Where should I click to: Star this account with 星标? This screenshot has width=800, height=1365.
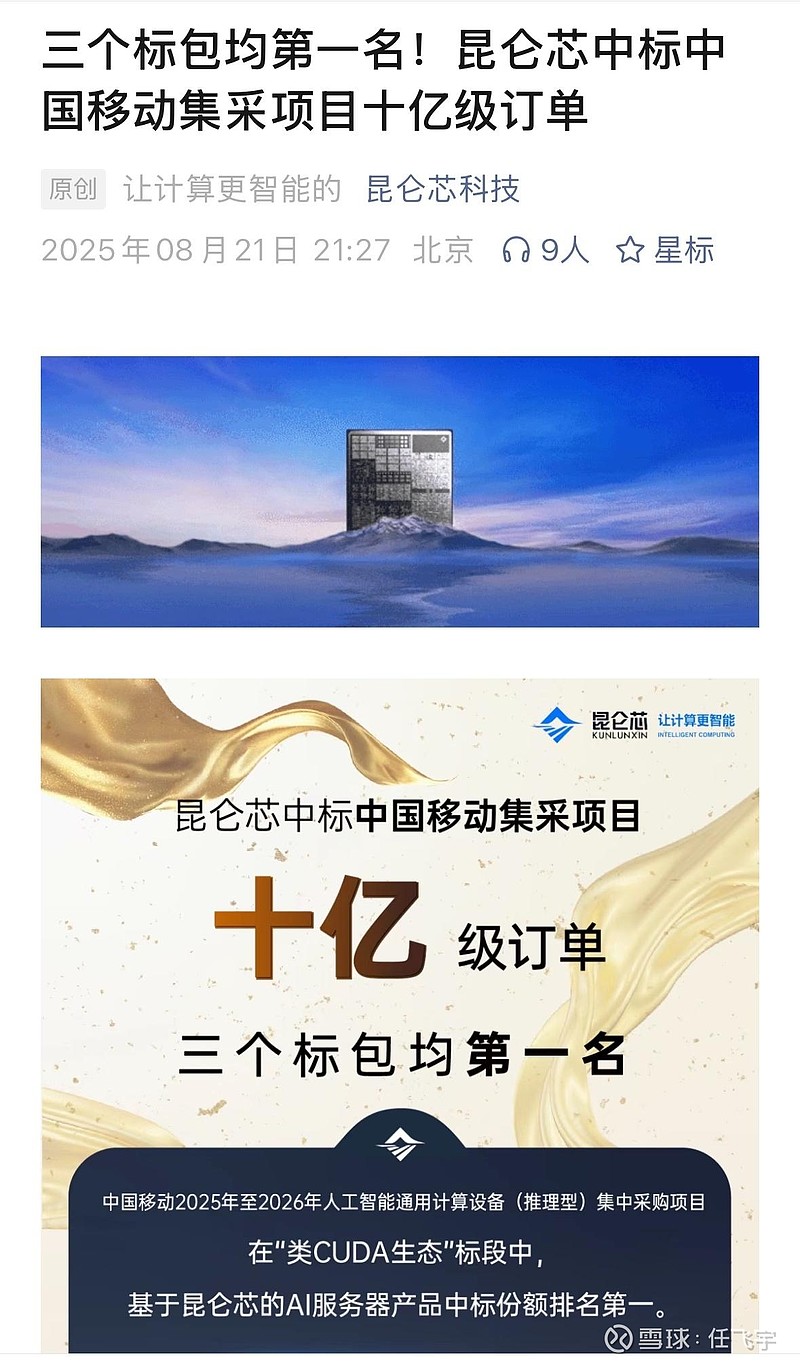(x=666, y=250)
